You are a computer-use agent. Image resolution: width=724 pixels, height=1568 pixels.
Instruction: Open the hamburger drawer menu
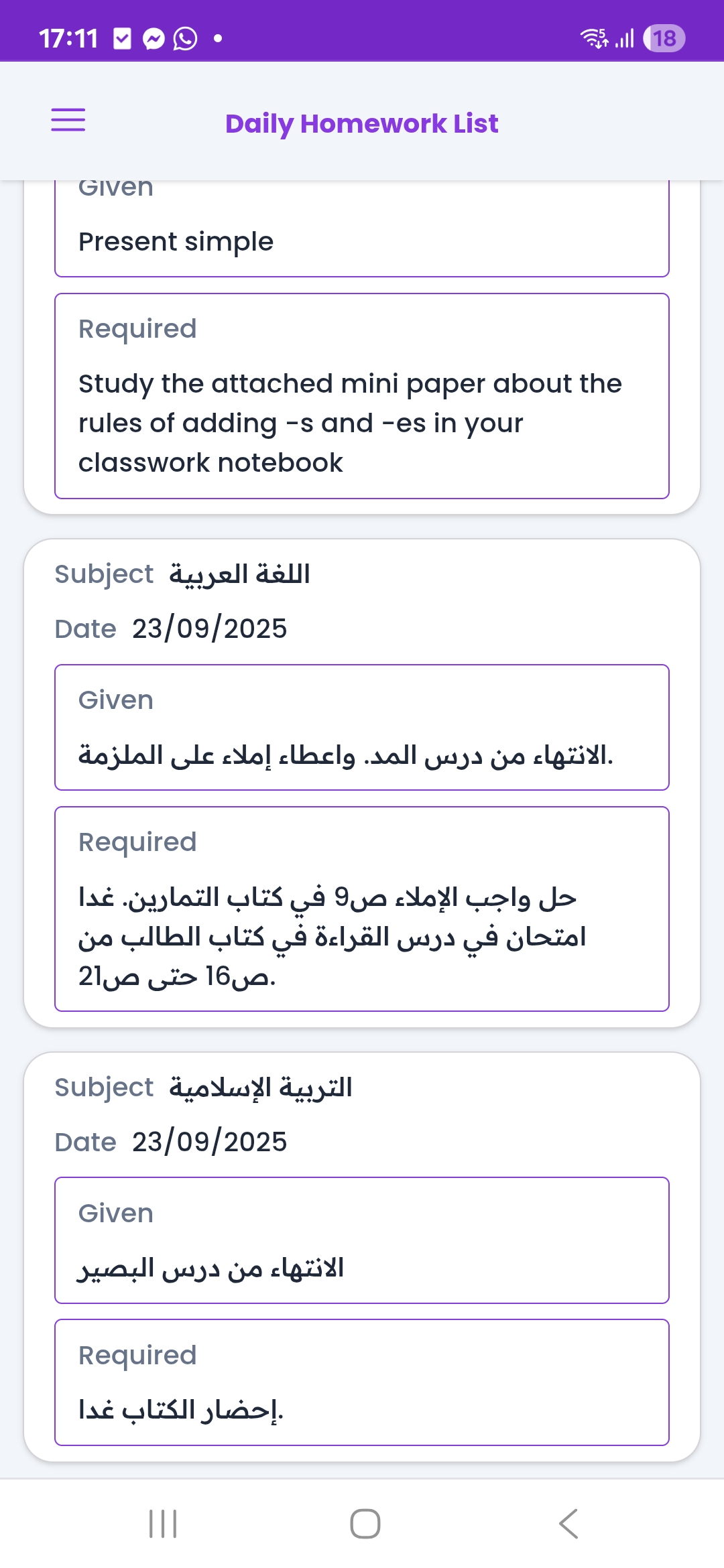[x=68, y=120]
